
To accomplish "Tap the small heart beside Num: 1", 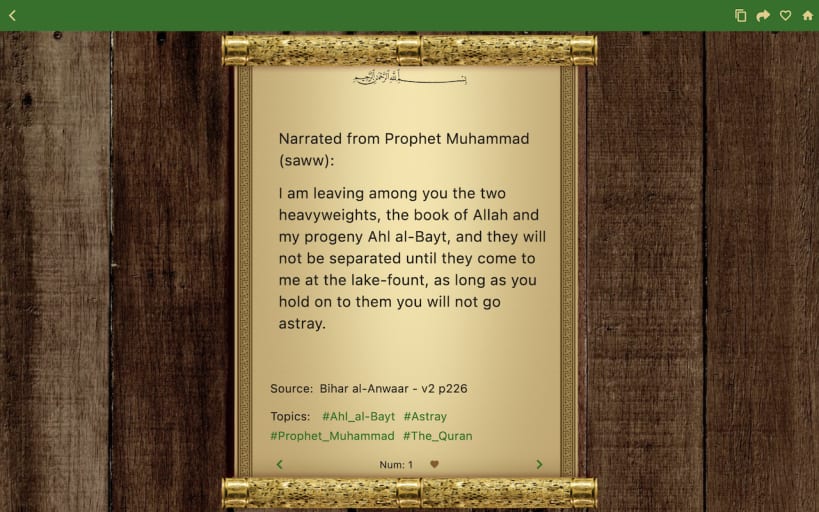I will point(434,464).
